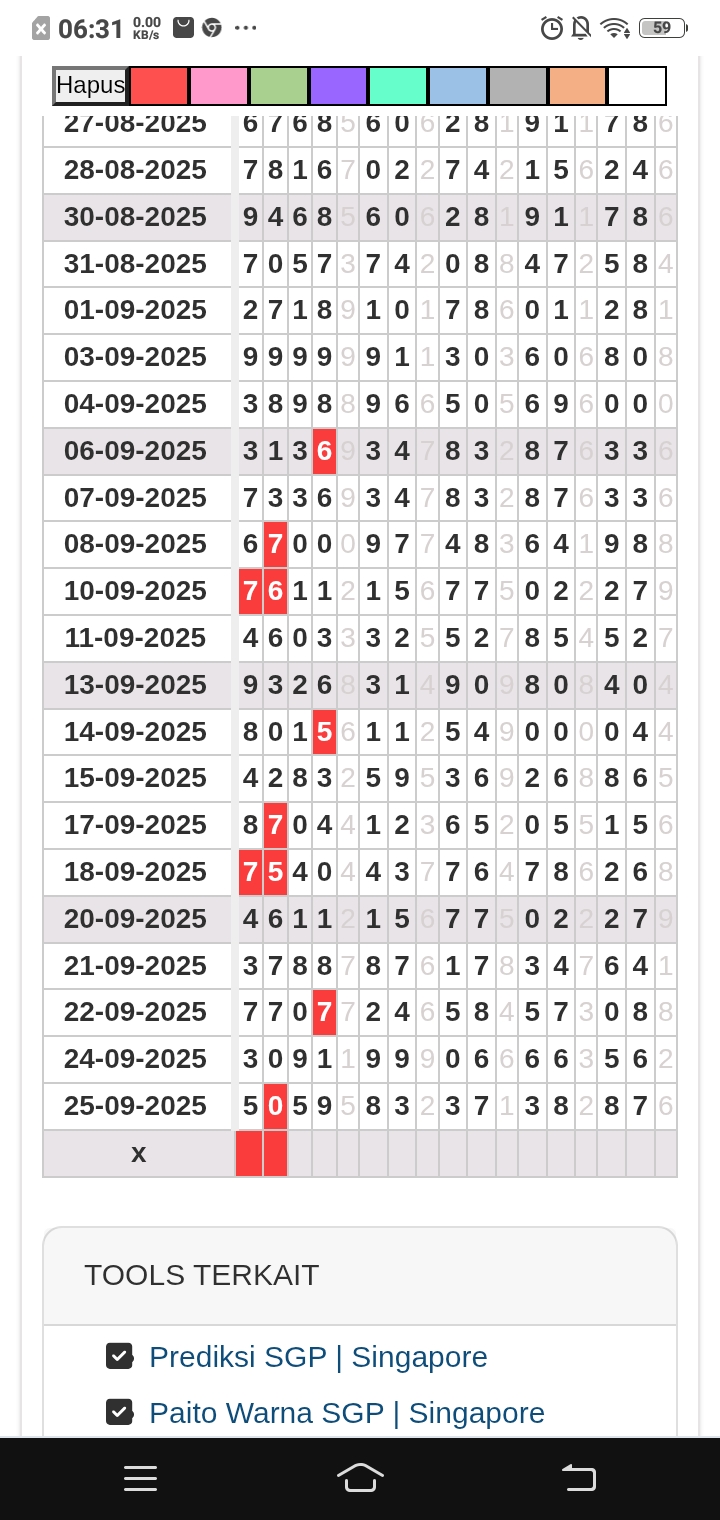Viewport: 720px width, 1520px height.
Task: Open Prediksi SGP | Singapore link
Action: click(x=318, y=1357)
